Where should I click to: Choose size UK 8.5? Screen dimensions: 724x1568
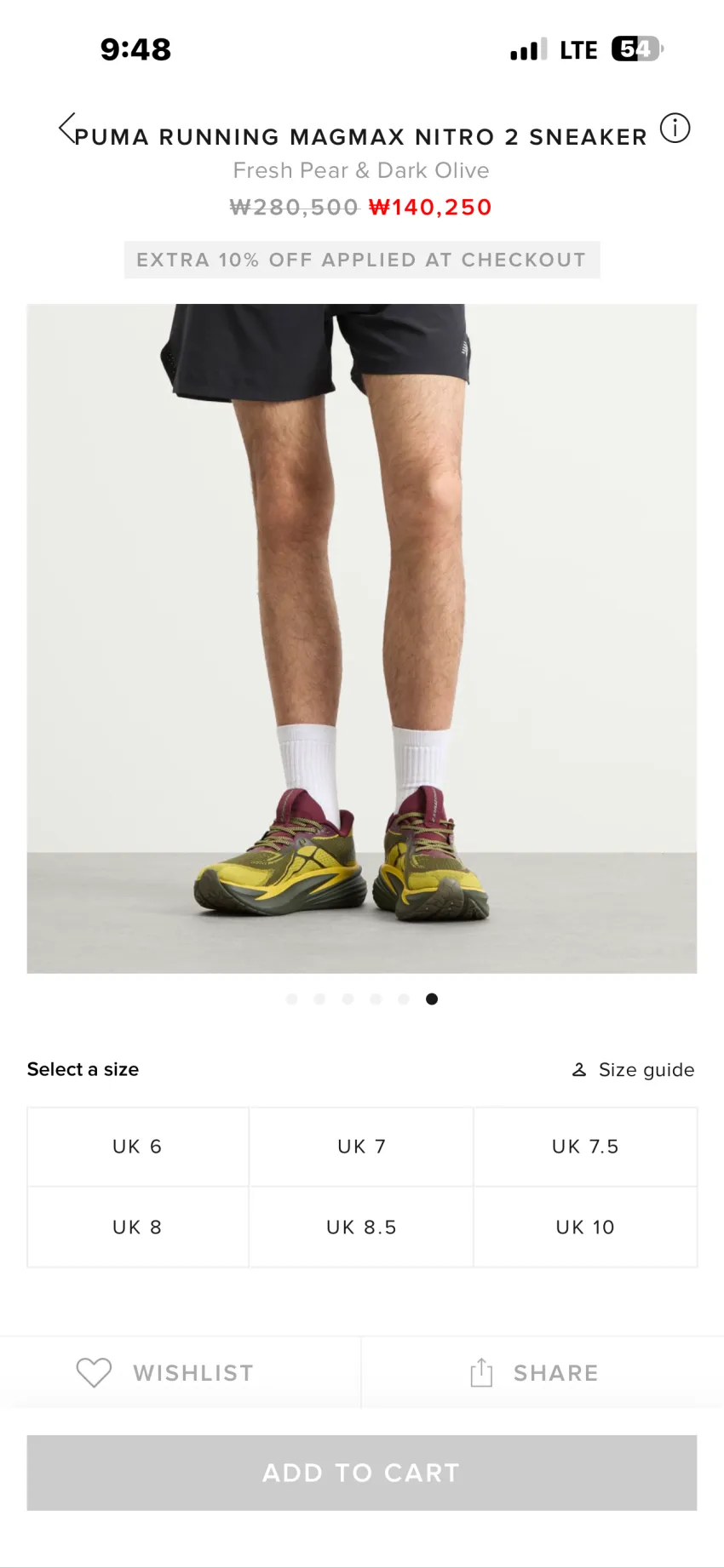tap(361, 1228)
